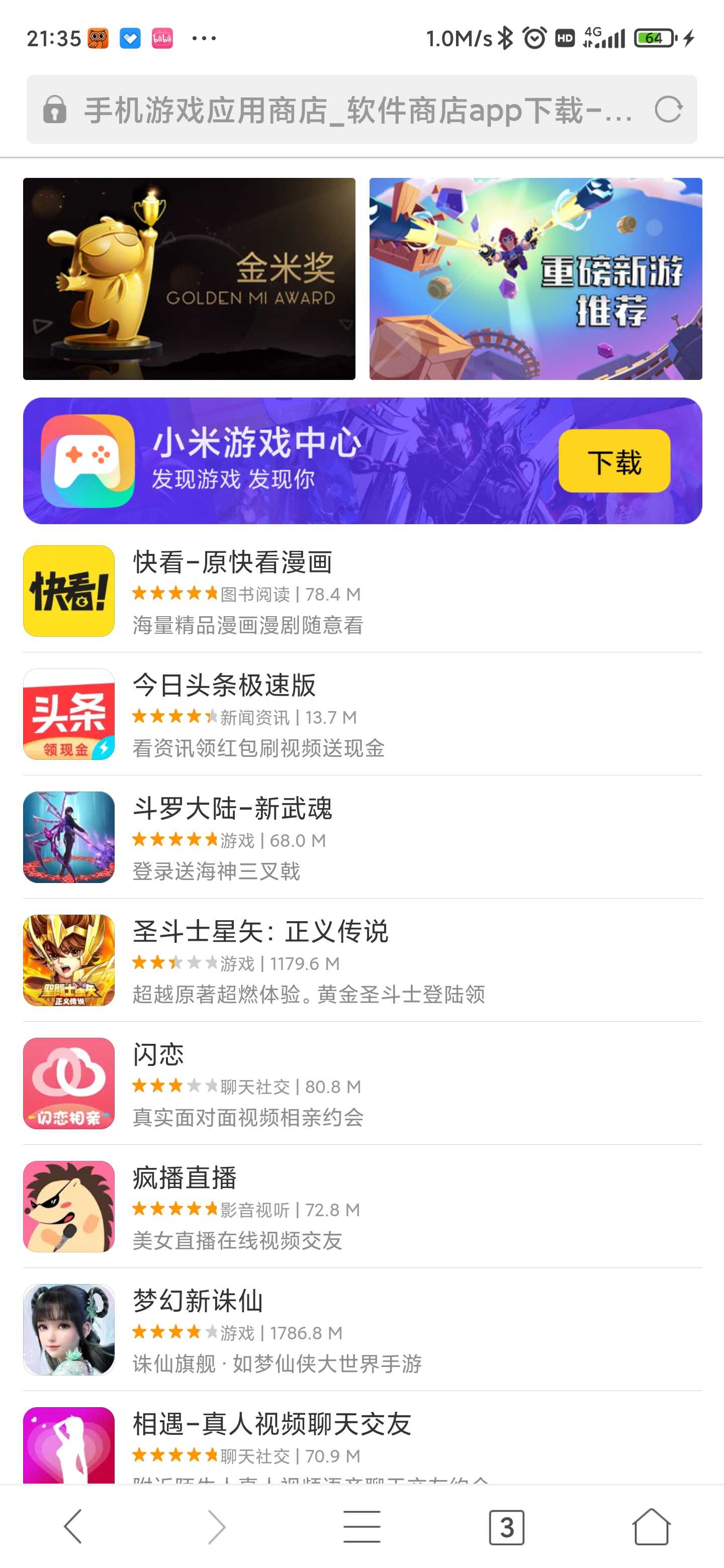Viewport: 724px width, 1568px height.
Task: Go forward with the browser forward arrow
Action: click(217, 1527)
